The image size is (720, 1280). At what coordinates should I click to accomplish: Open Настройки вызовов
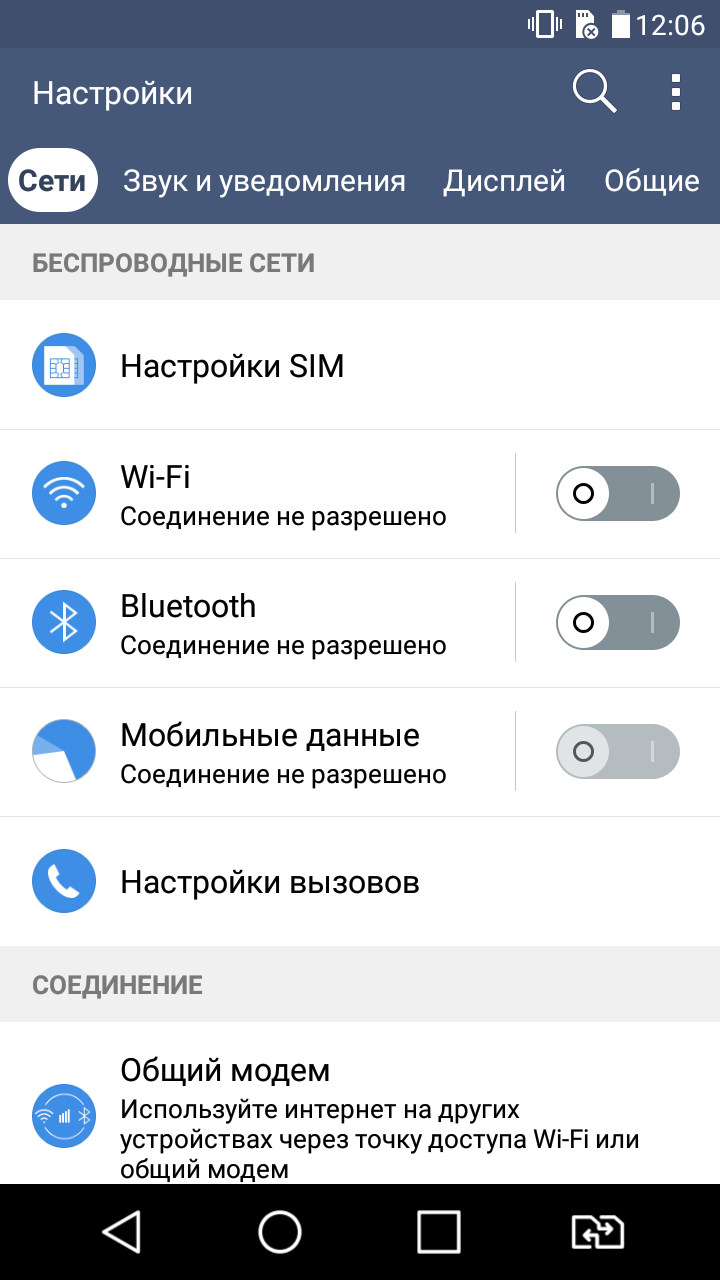point(360,881)
